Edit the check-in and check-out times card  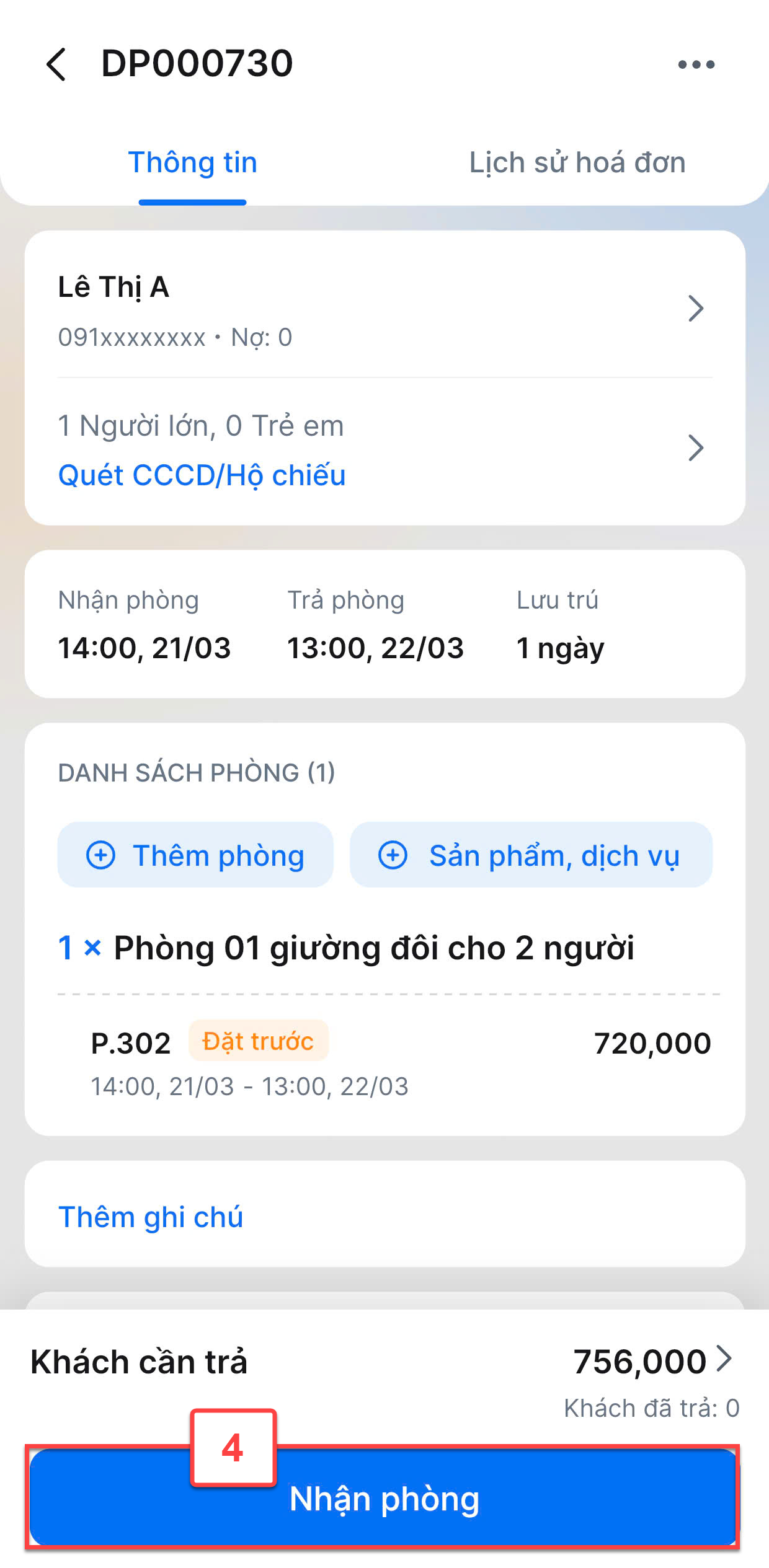click(x=384, y=624)
